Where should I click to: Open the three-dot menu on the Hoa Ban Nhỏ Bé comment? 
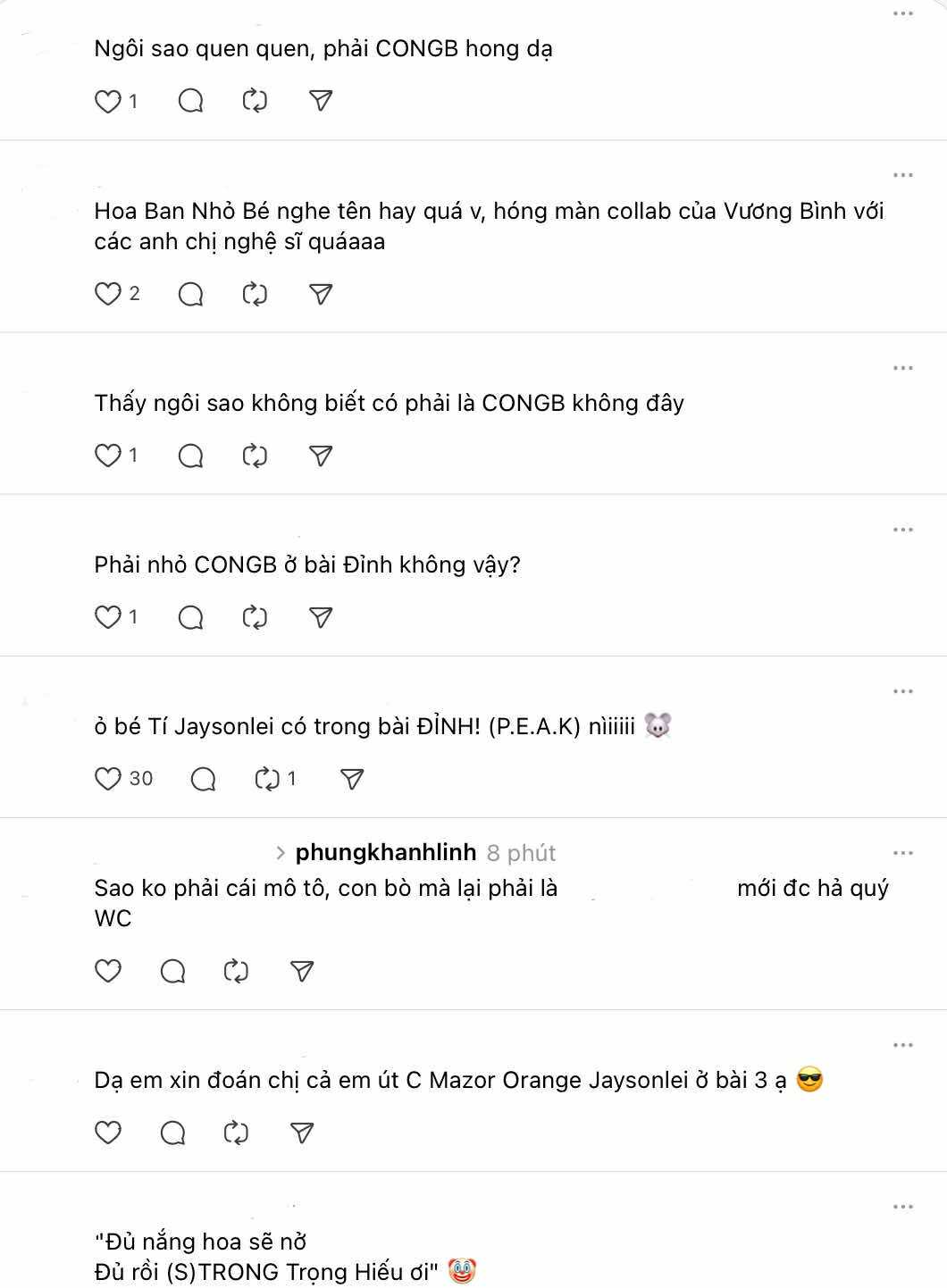point(905,175)
